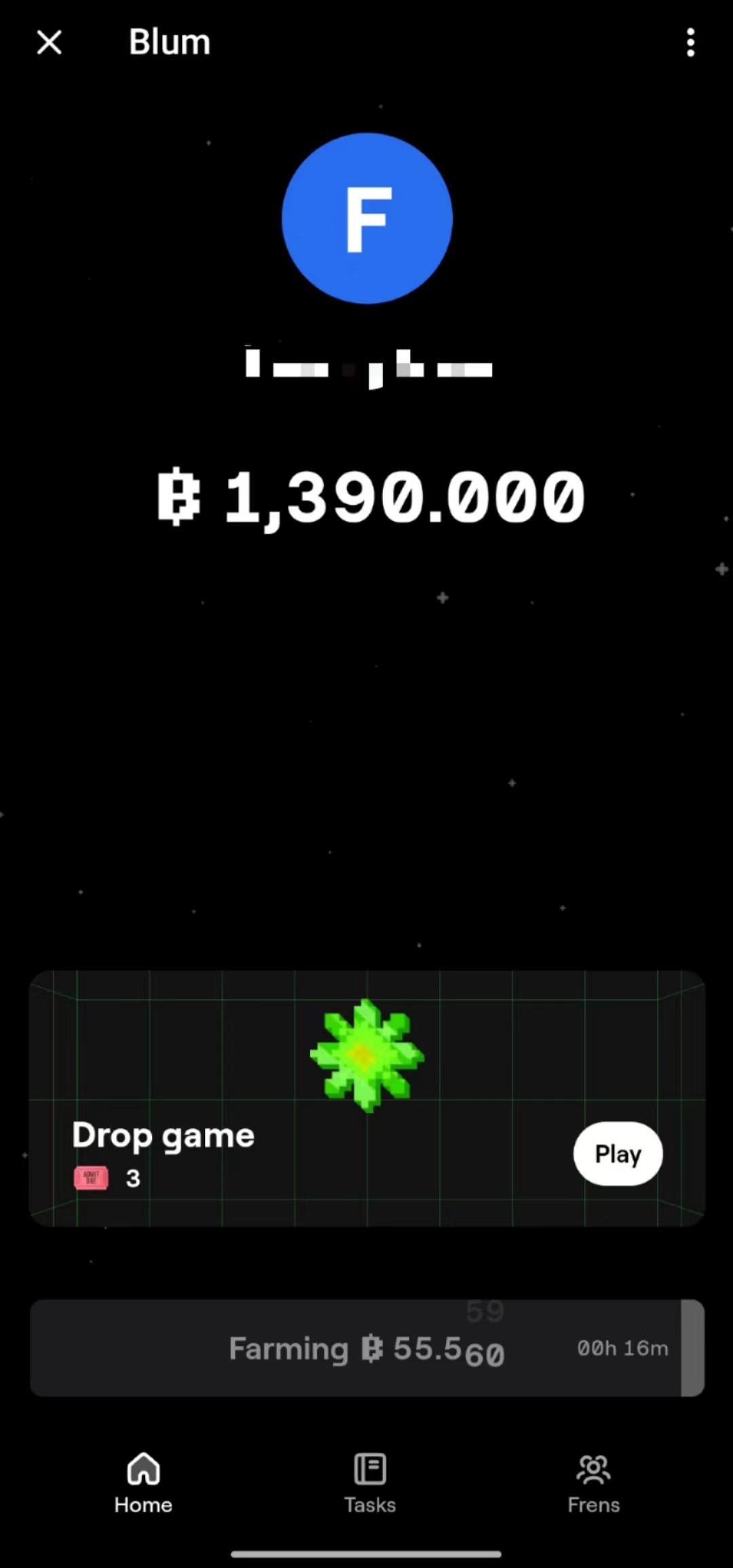Tap the blue F profile avatar

click(366, 218)
